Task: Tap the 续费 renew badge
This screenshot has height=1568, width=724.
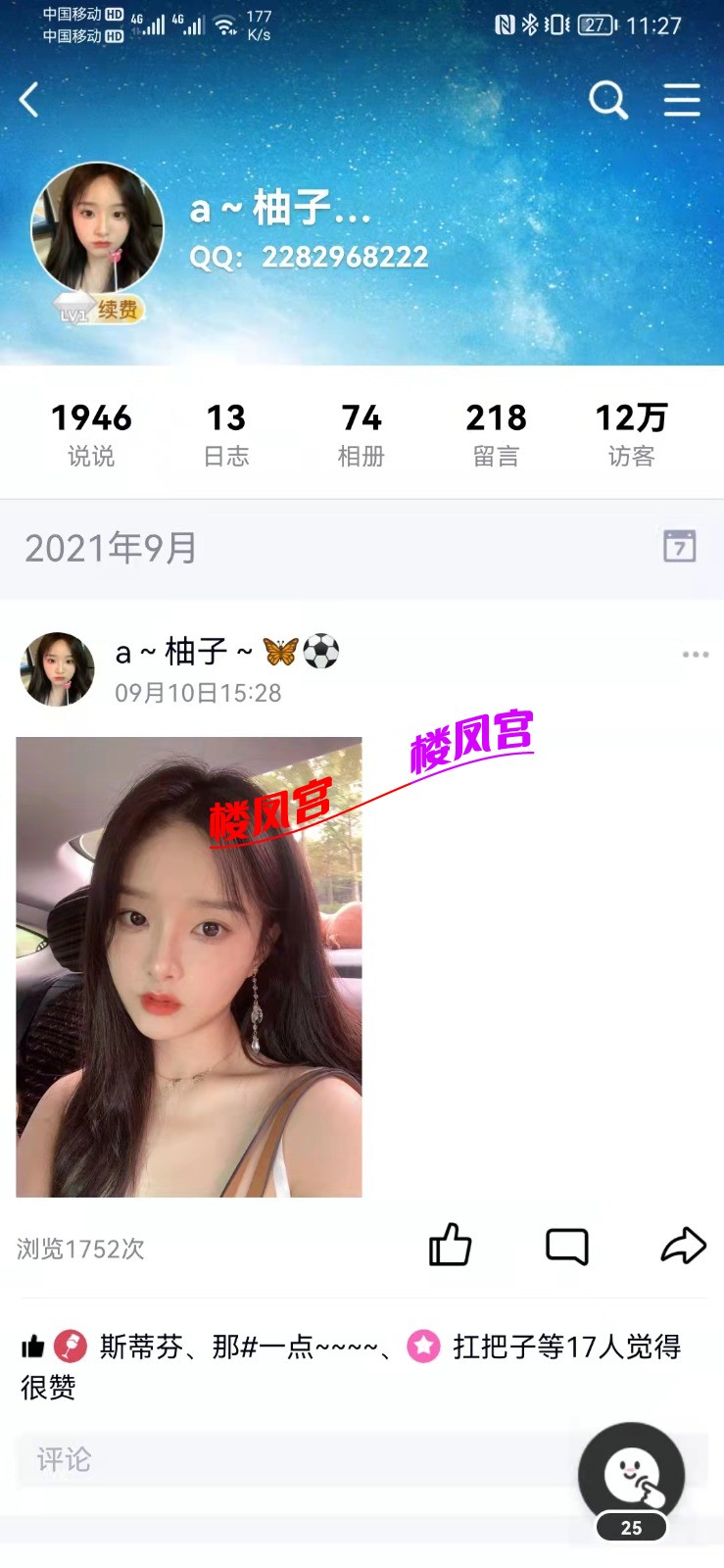Action: pyautogui.click(x=118, y=310)
